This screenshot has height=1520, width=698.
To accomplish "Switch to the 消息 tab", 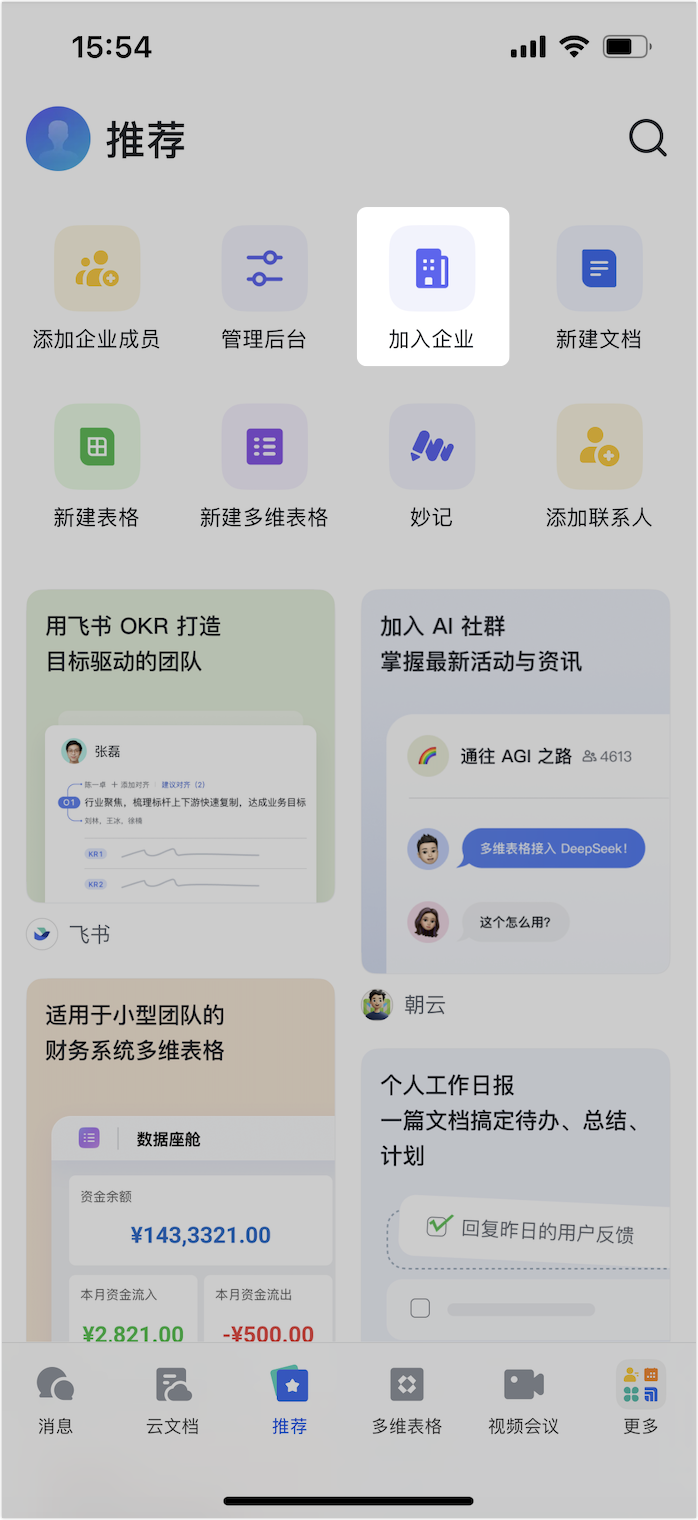I will tap(56, 1400).
